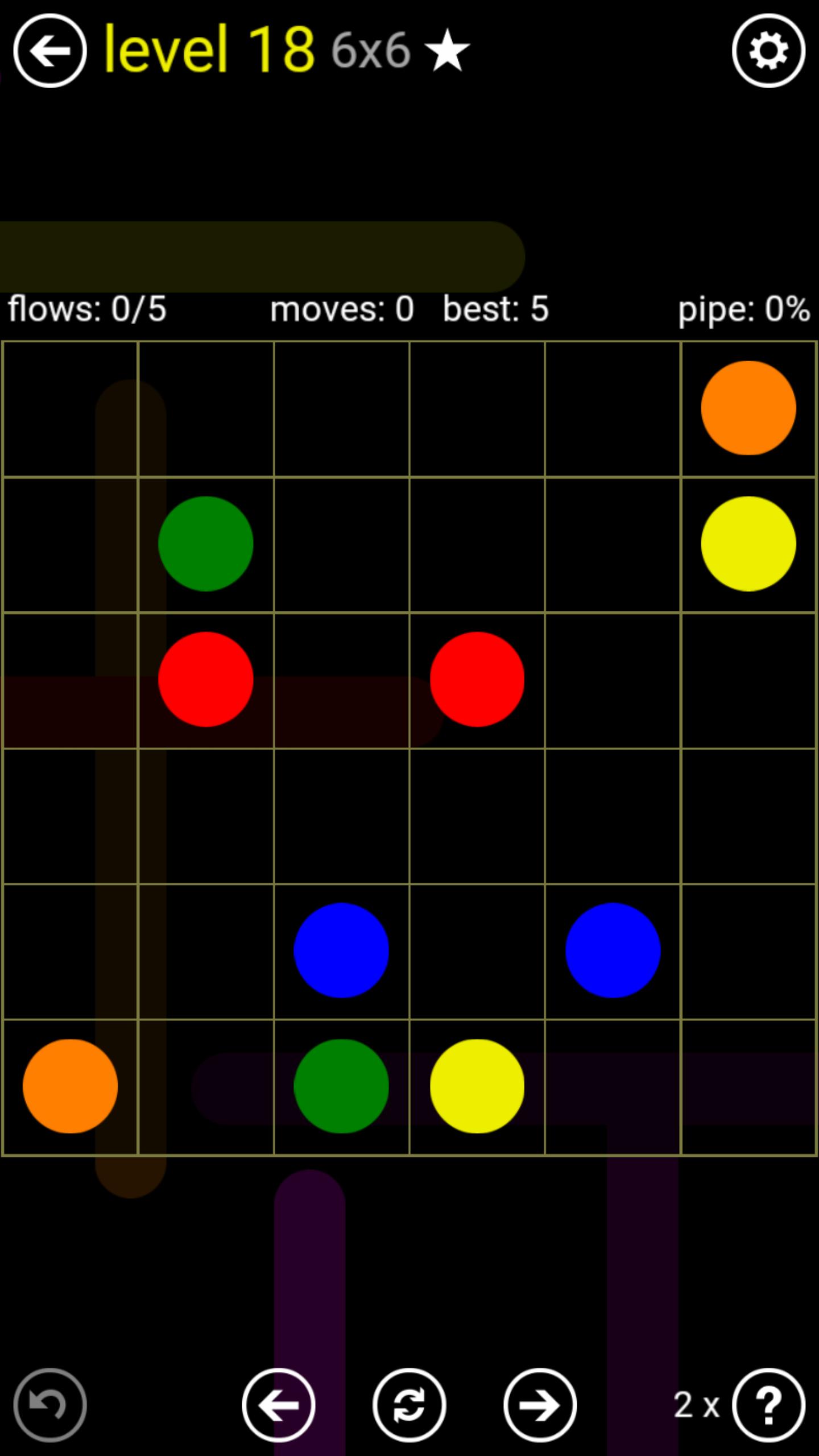Select the yellow dot in the bottom row
The height and width of the screenshot is (1456, 819).
477,1086
